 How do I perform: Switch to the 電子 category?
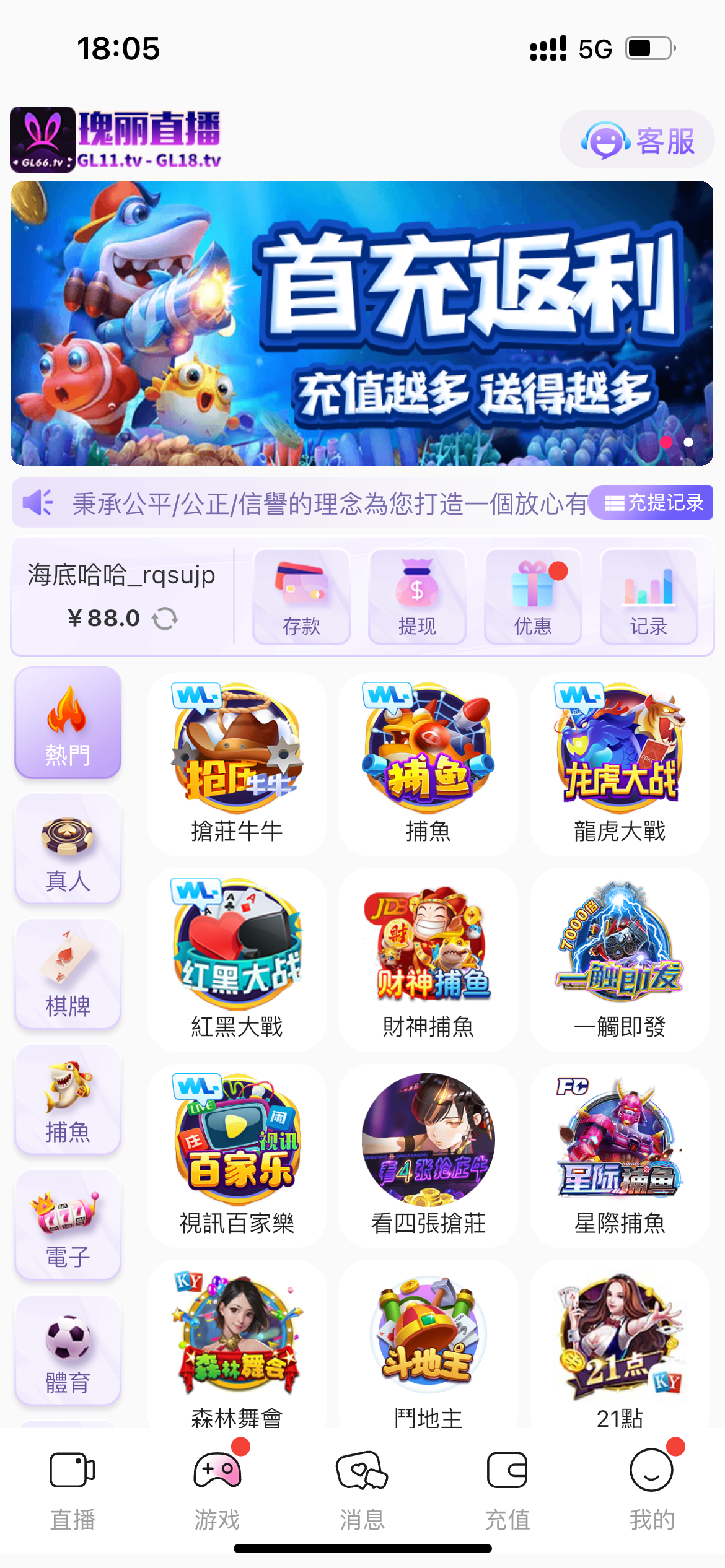68,1225
